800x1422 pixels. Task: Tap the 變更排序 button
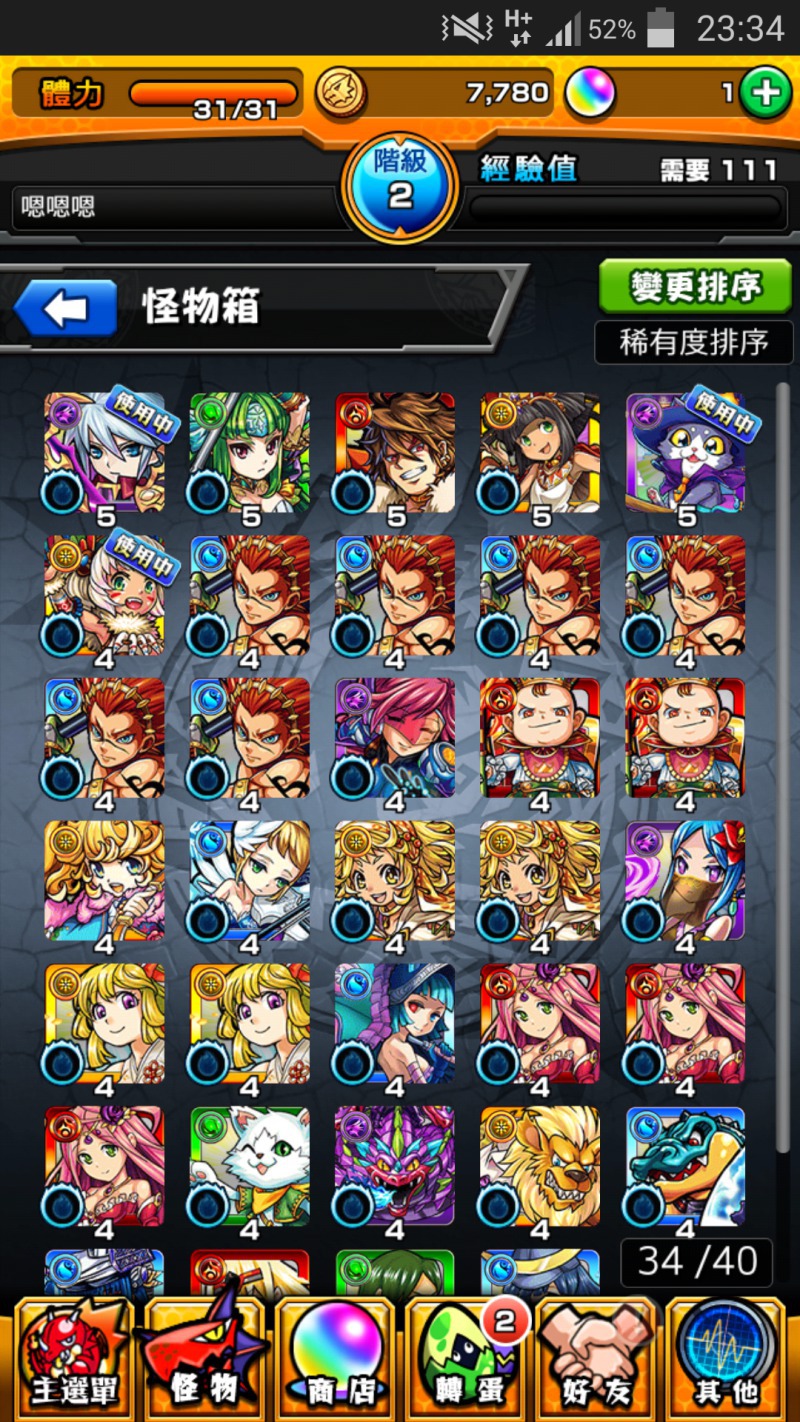tap(695, 288)
